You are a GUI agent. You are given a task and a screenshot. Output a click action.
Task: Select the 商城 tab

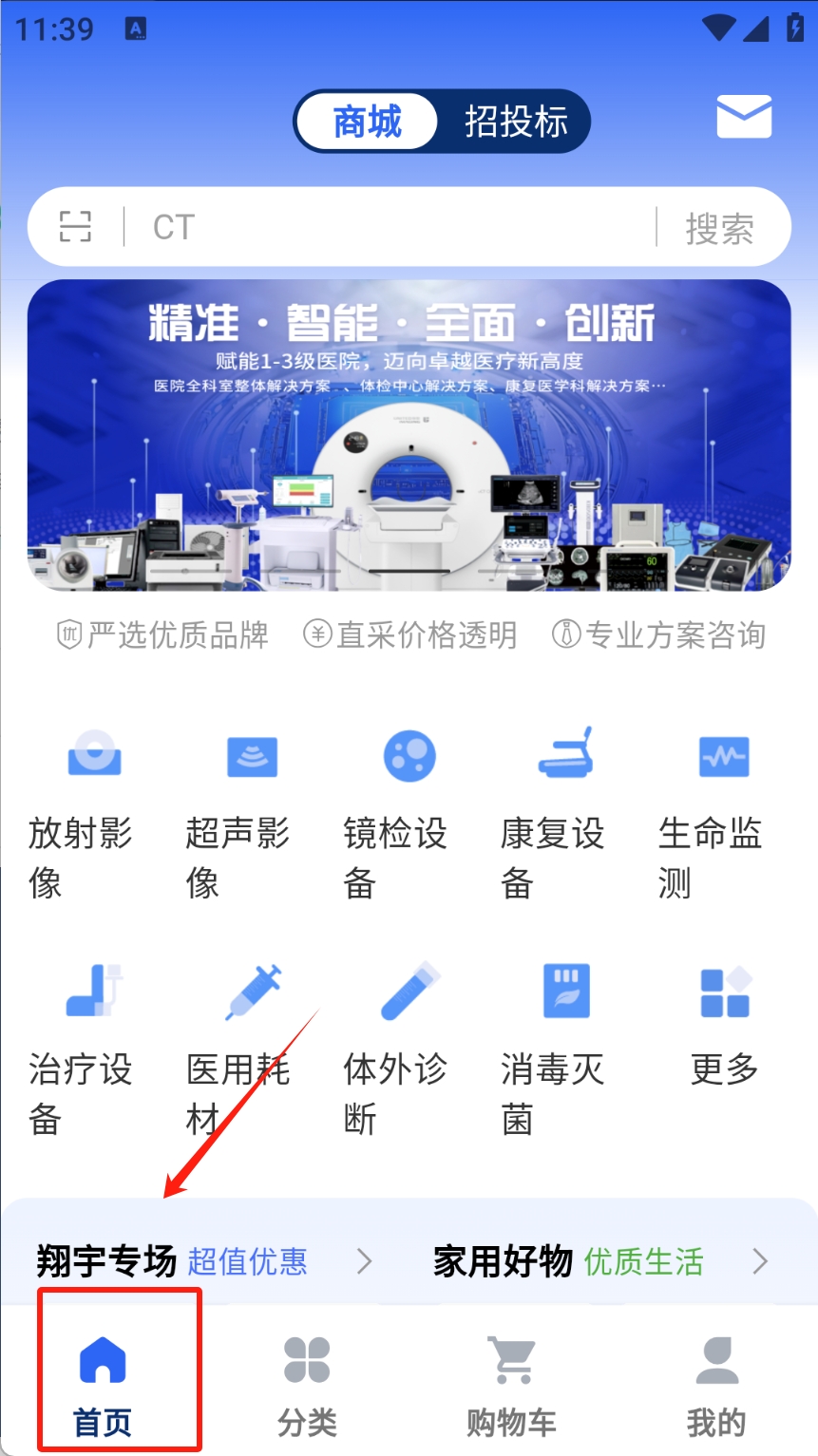click(368, 122)
